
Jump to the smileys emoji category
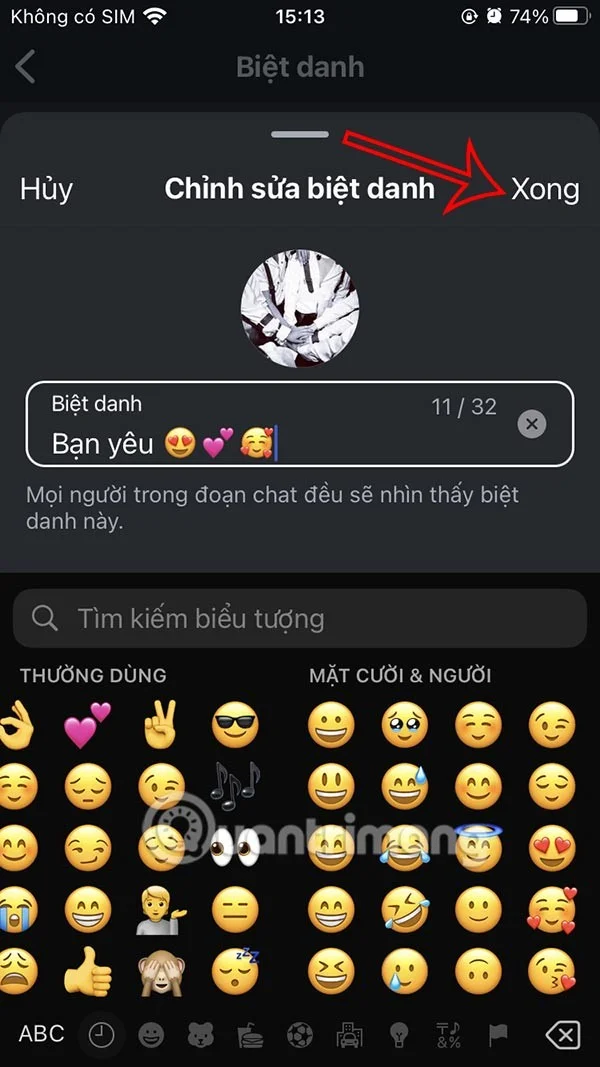pos(151,1035)
